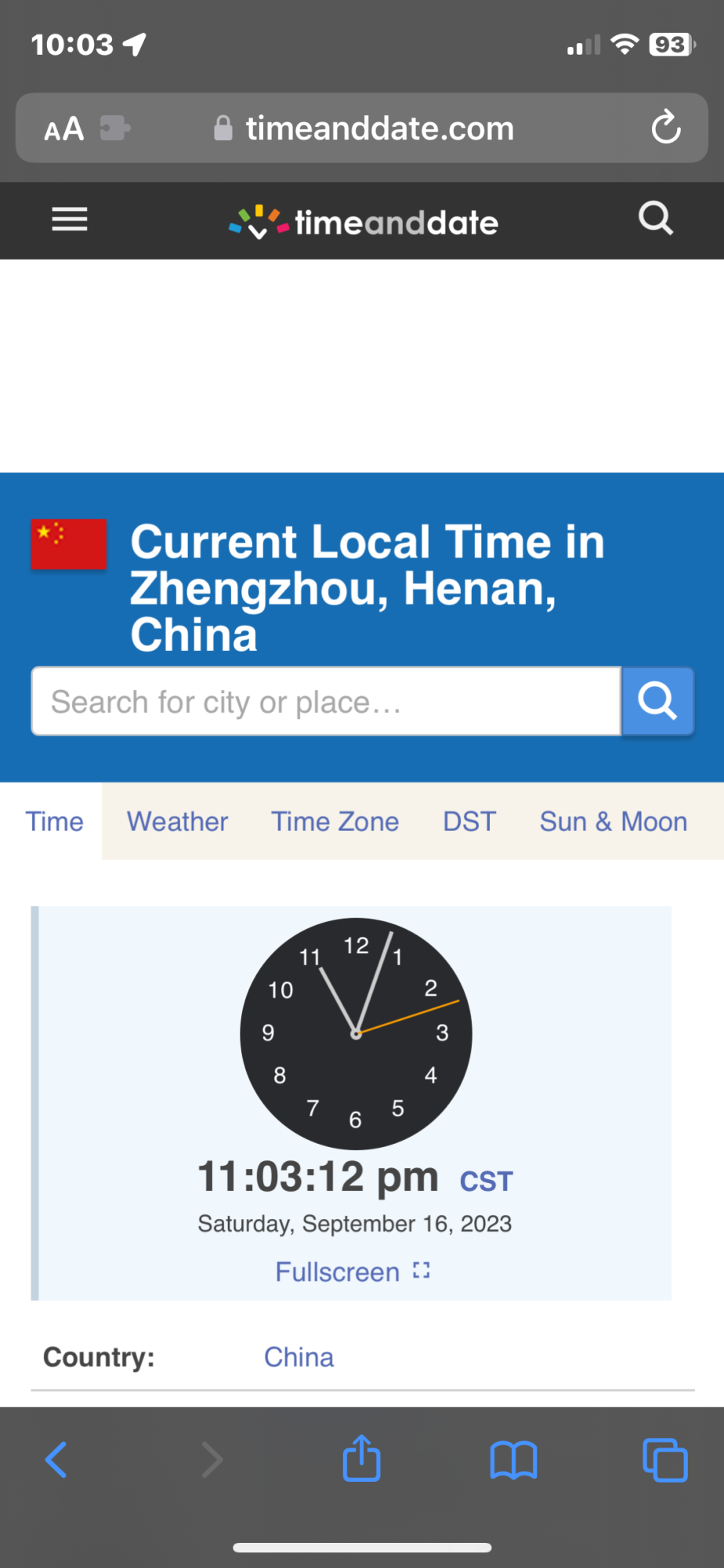Open the China country link
Screen dimensions: 724x1568
[x=299, y=1357]
